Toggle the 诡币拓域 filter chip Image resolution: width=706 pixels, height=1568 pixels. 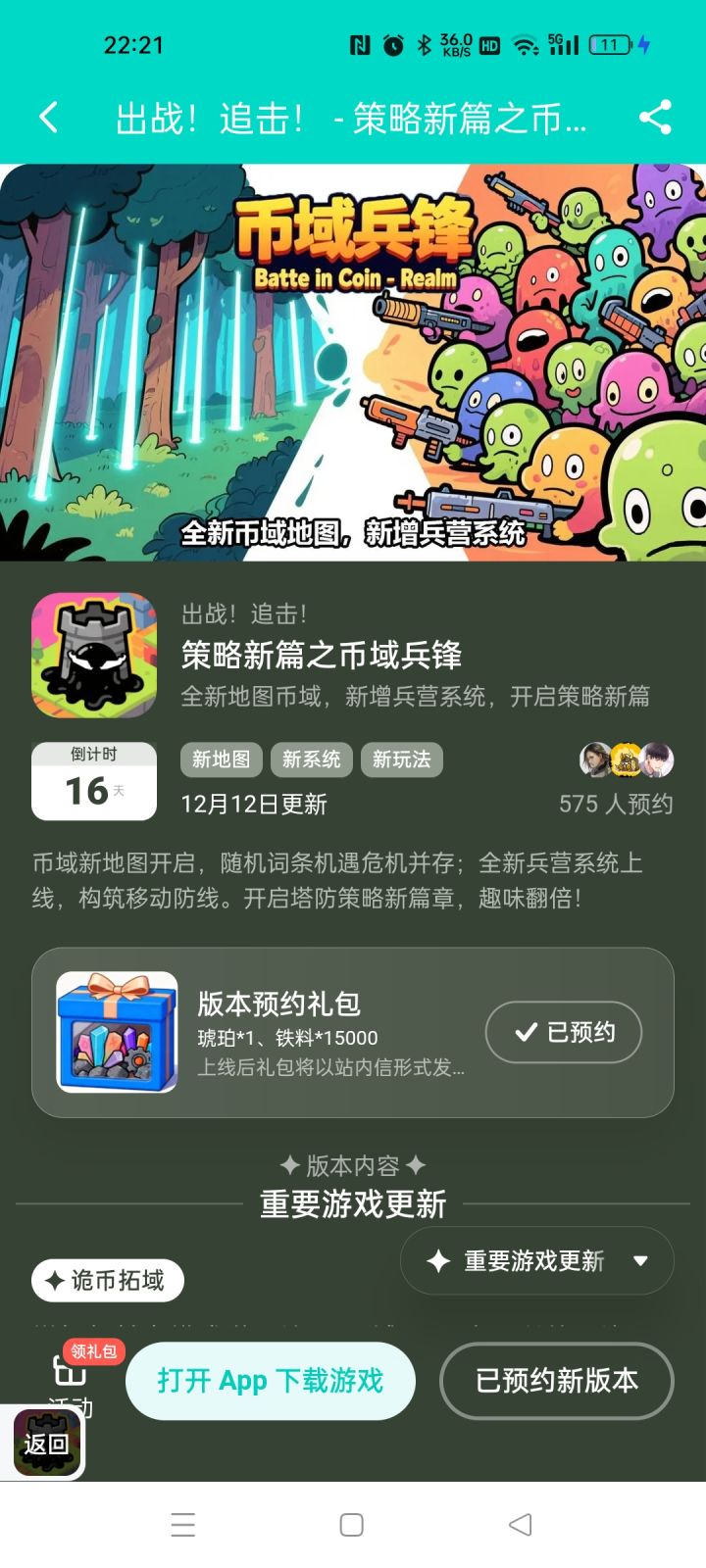point(106,1280)
